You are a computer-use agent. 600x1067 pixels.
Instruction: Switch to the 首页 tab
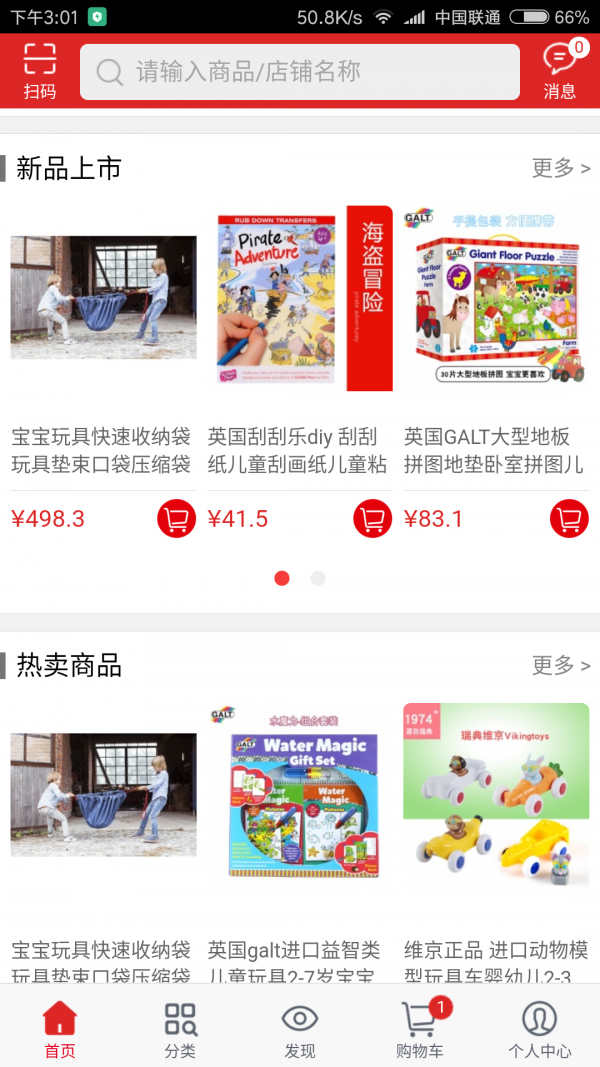coord(60,1029)
